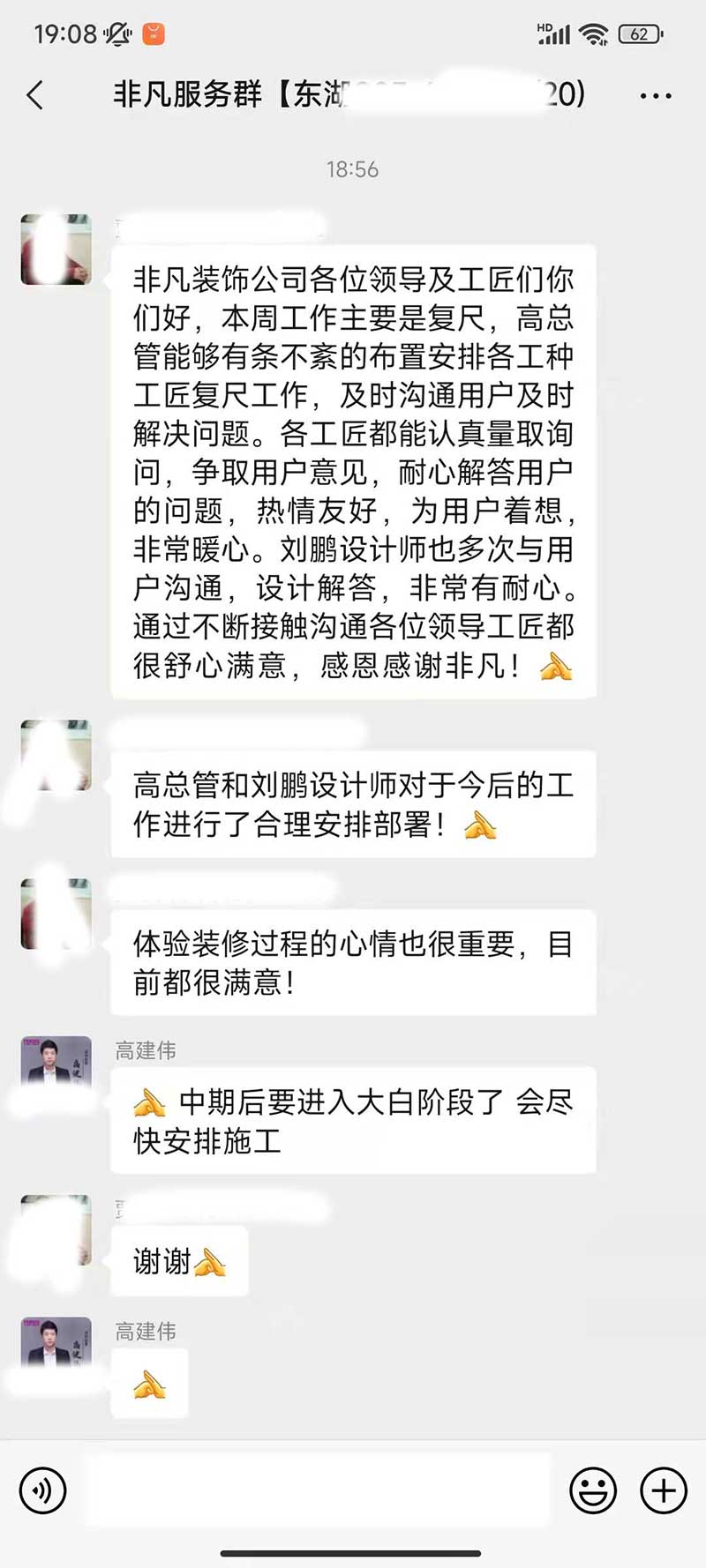Image resolution: width=706 pixels, height=1568 pixels.
Task: Open the plus menu for attachments
Action: tap(661, 1490)
